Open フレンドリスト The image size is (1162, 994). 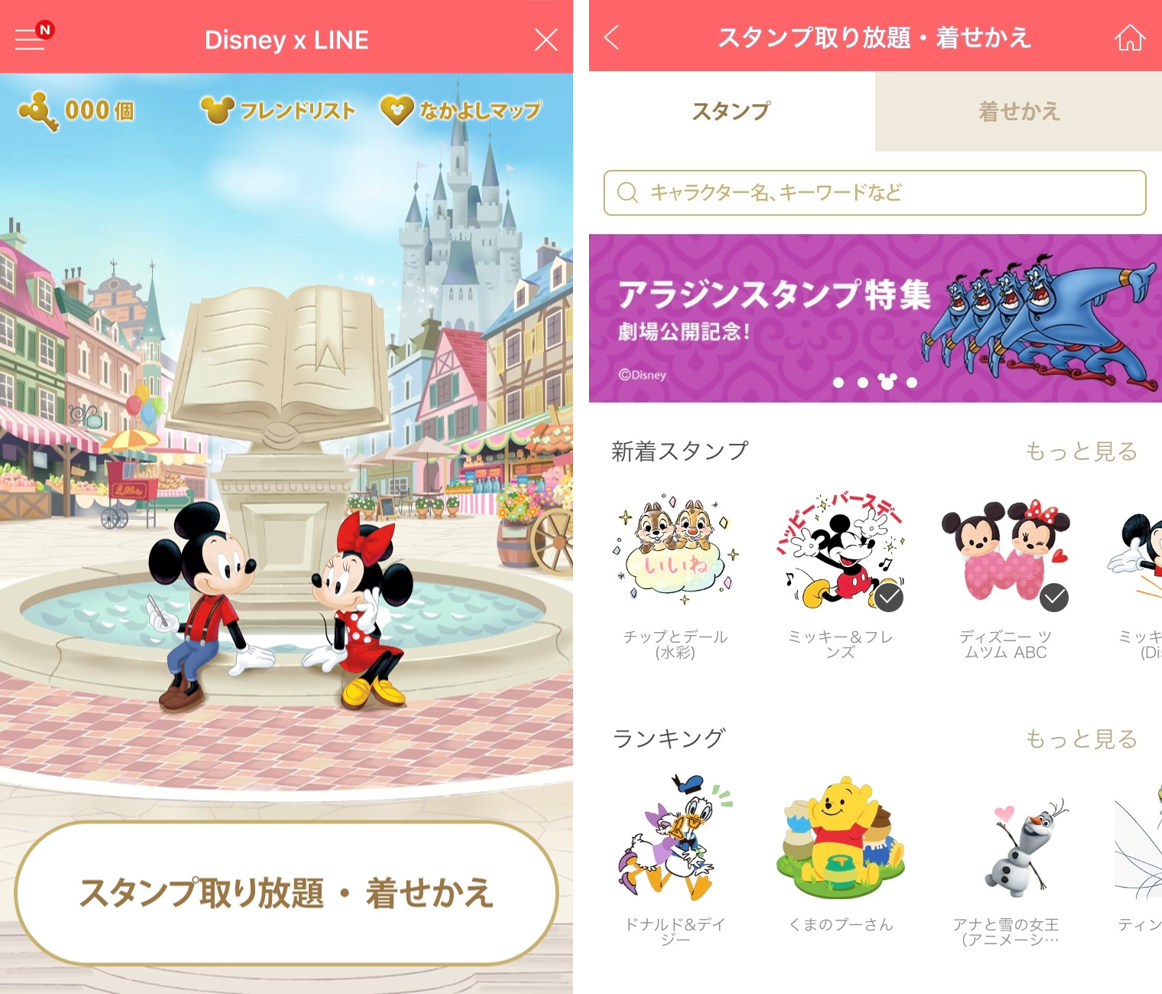278,110
